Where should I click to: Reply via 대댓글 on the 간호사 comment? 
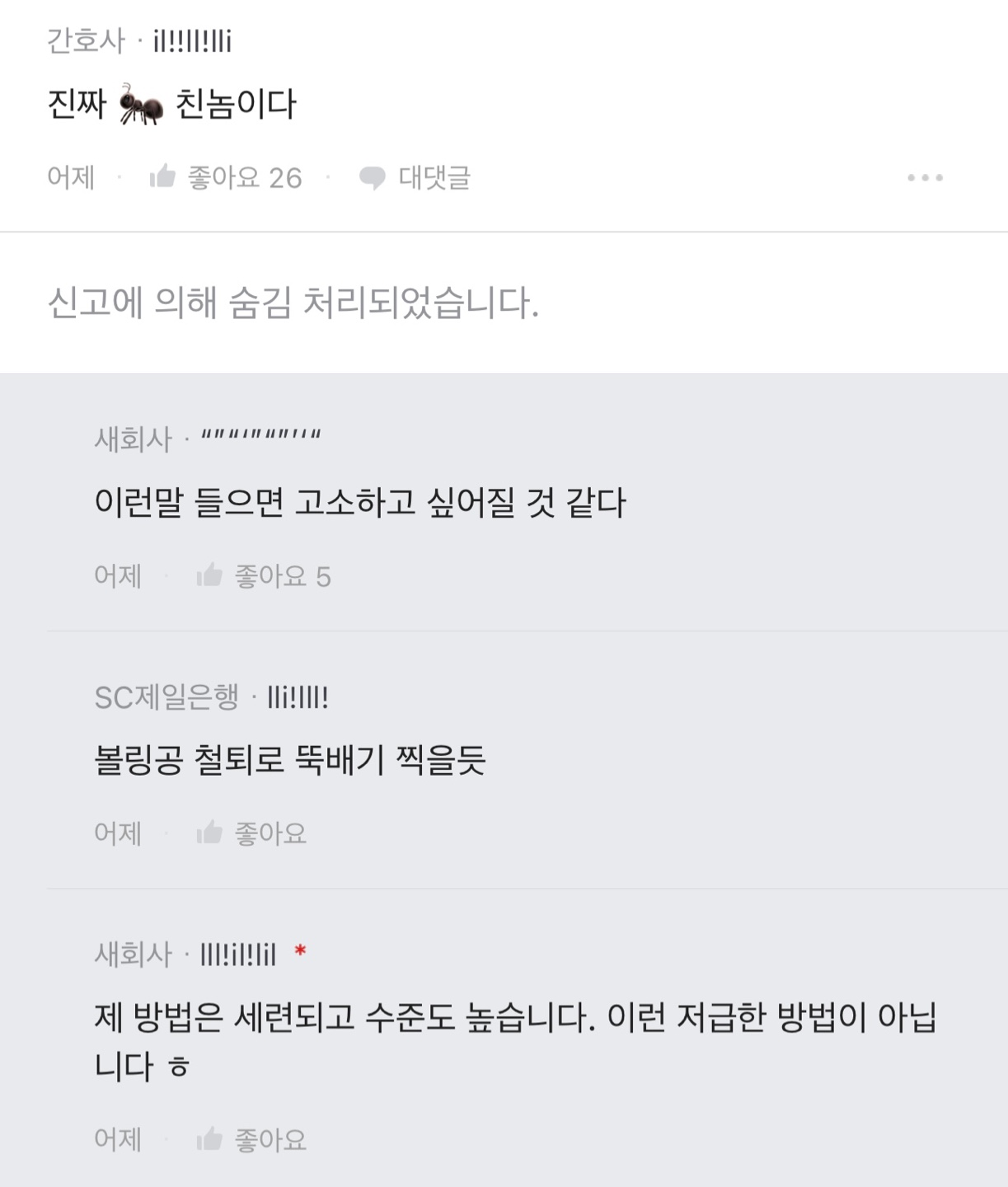coord(415,177)
